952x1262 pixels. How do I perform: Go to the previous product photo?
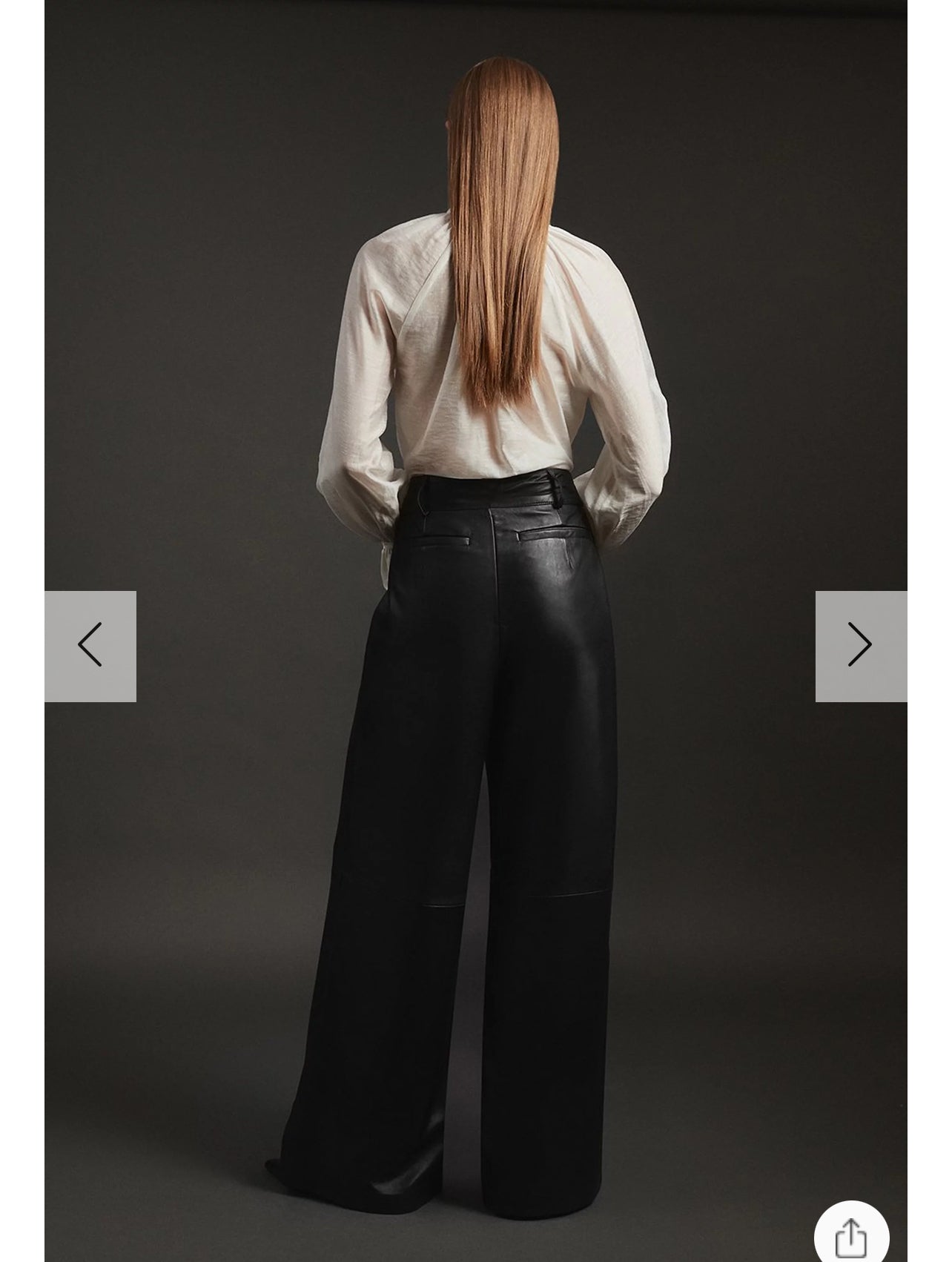tap(90, 645)
